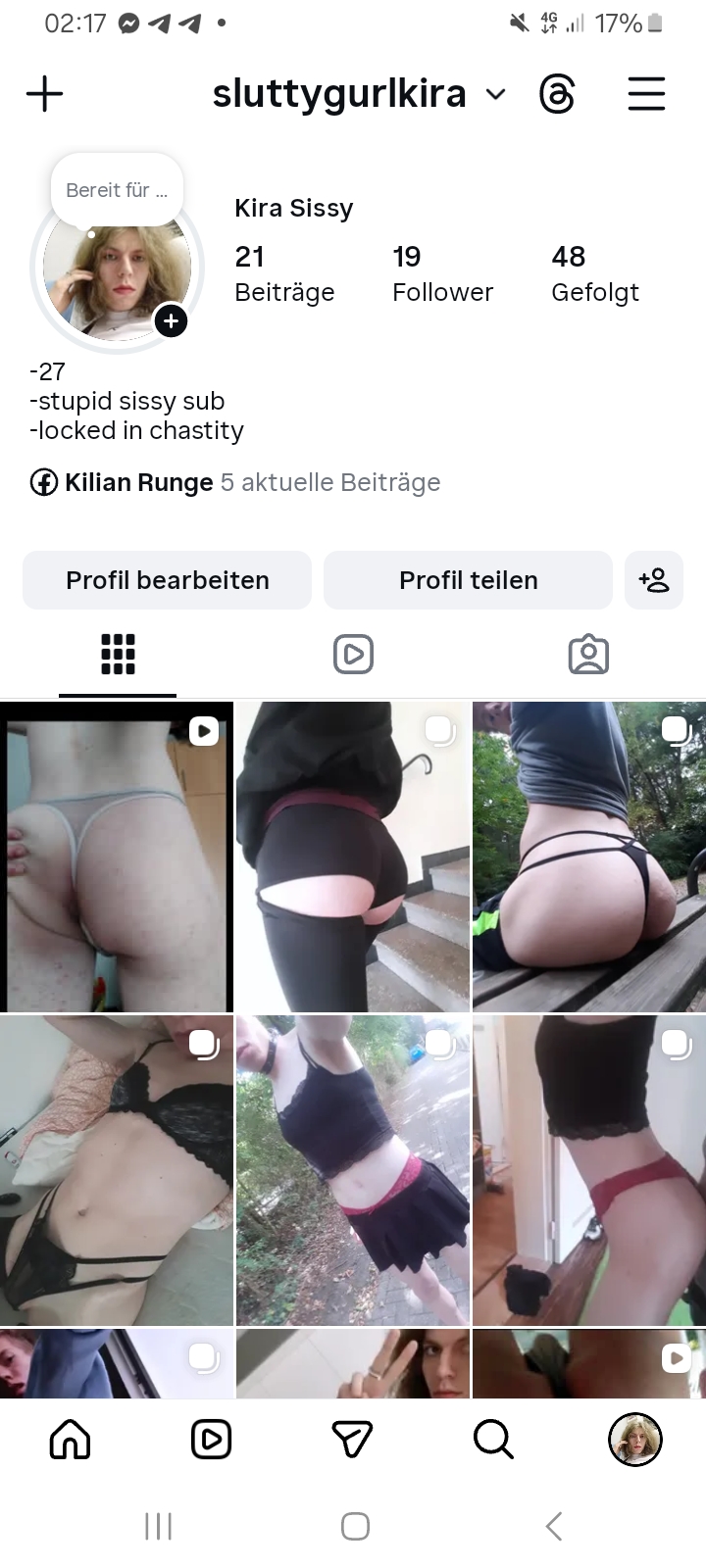The image size is (706, 1568).
Task: Open the Kilian Runge Facebook link
Action: click(138, 481)
